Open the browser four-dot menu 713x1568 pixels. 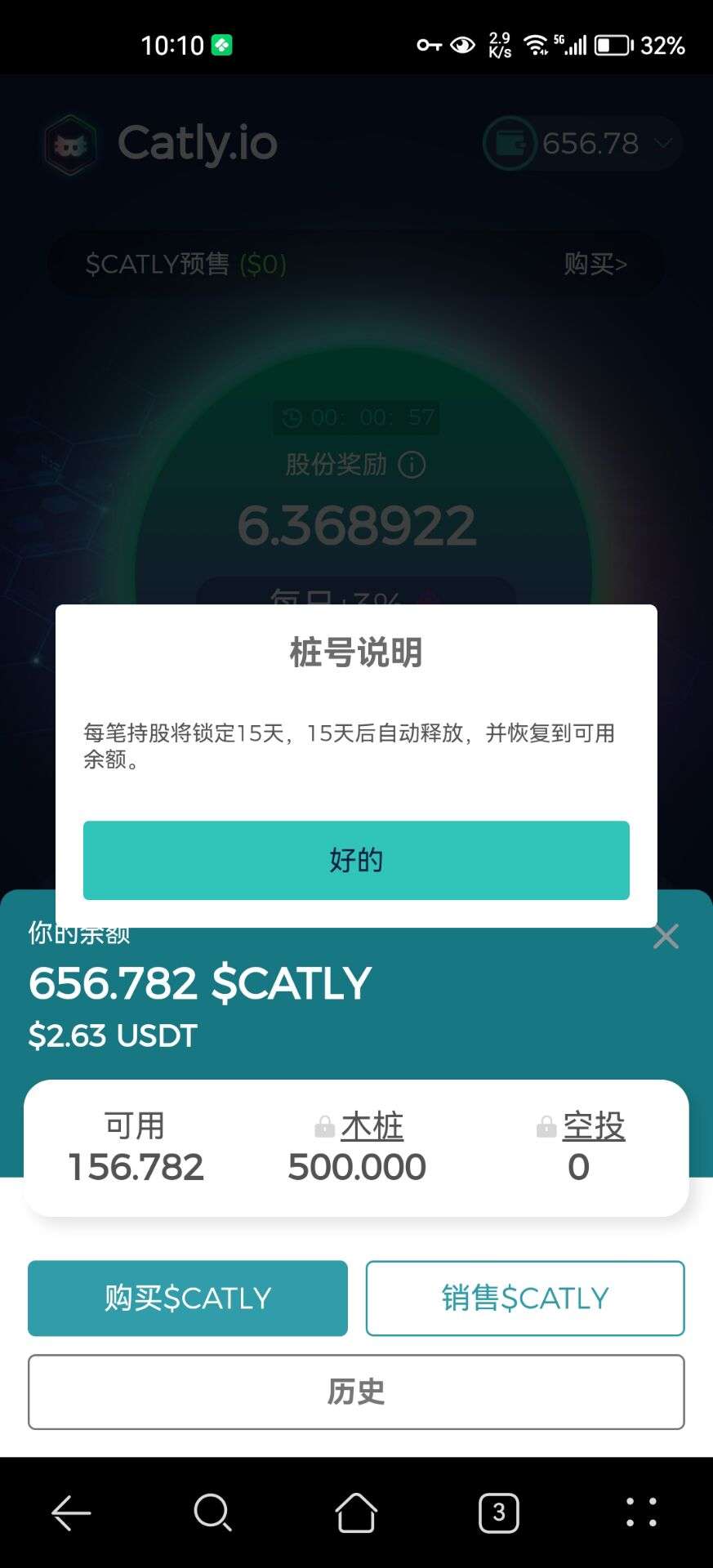point(641,1513)
